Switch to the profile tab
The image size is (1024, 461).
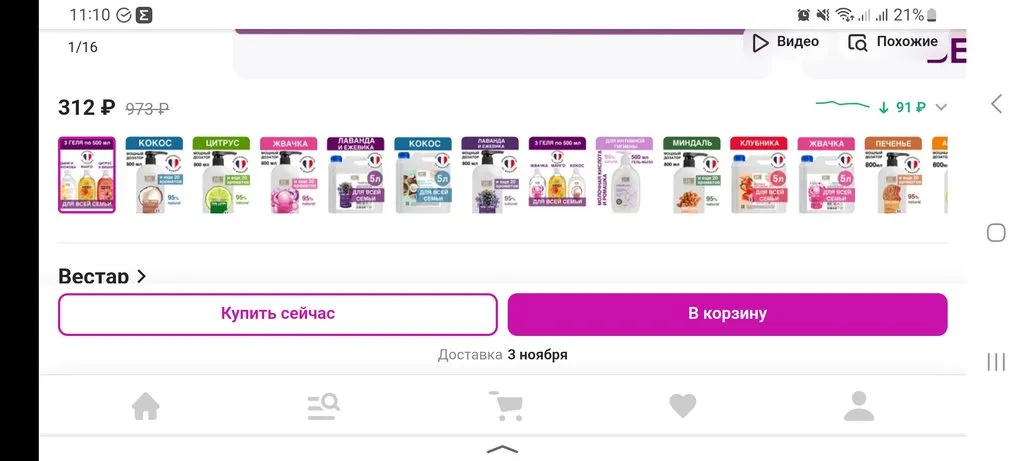tap(858, 406)
